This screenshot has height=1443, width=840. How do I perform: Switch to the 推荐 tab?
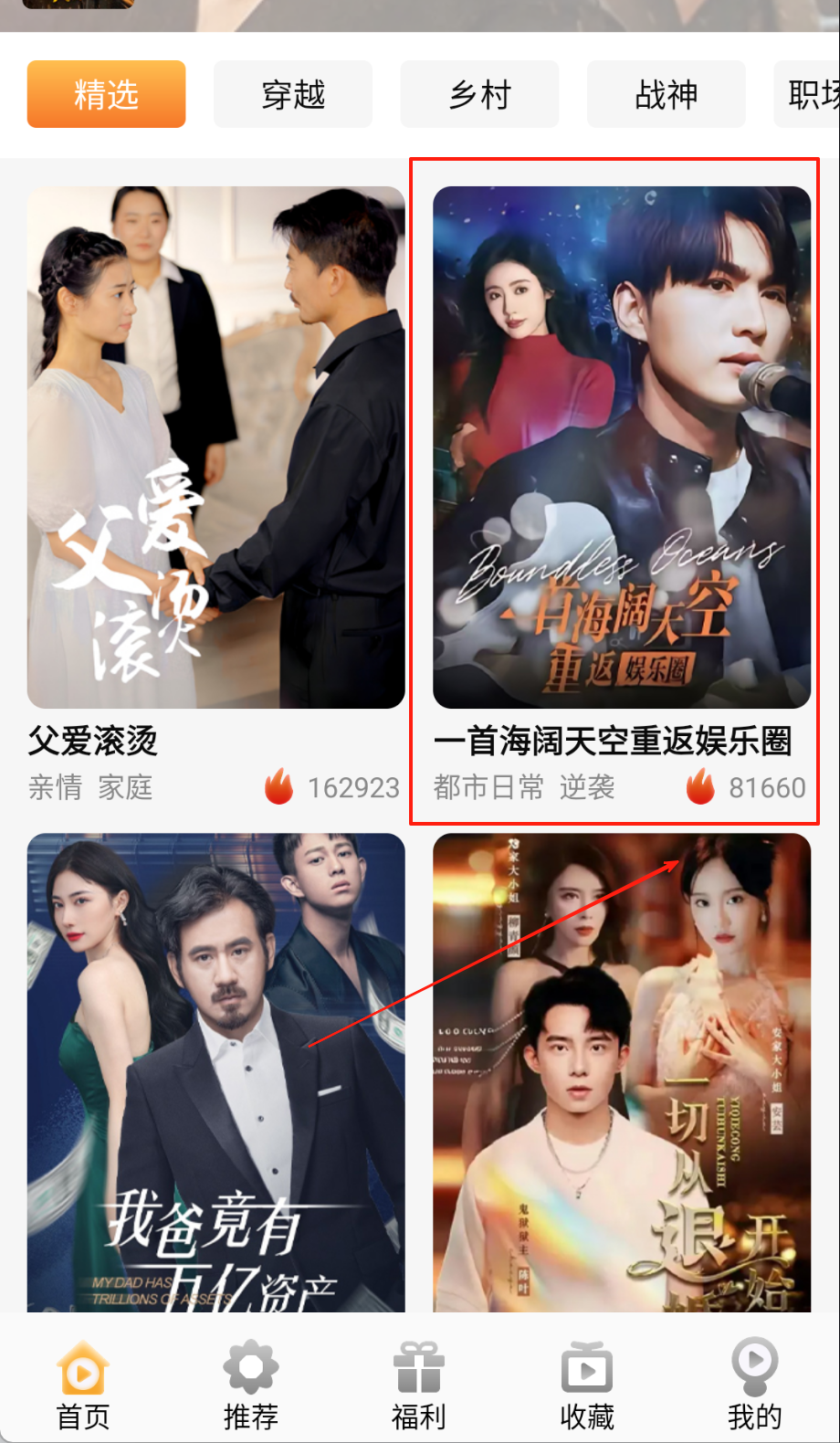[x=251, y=1385]
